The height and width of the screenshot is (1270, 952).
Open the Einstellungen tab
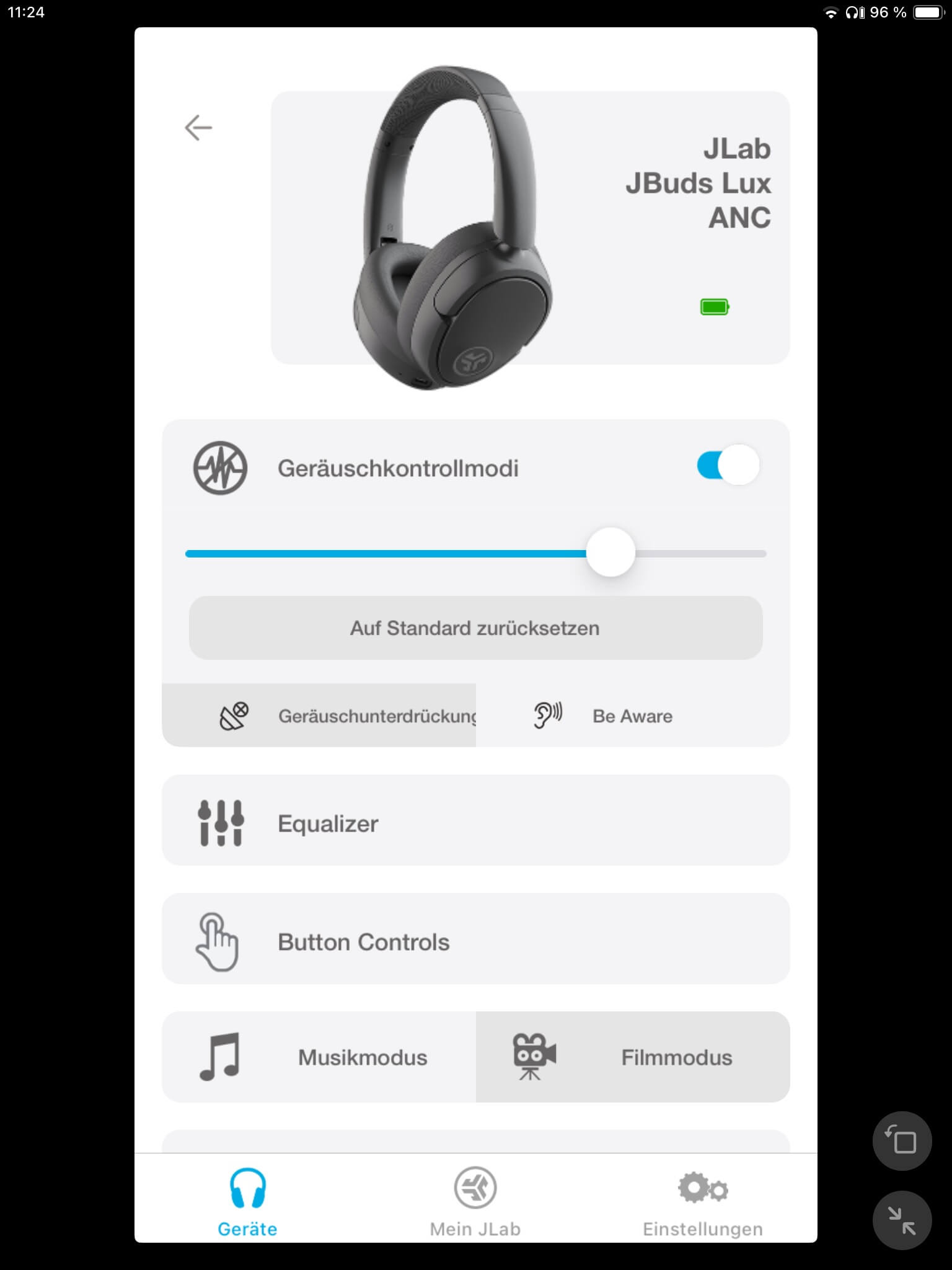tap(702, 1202)
